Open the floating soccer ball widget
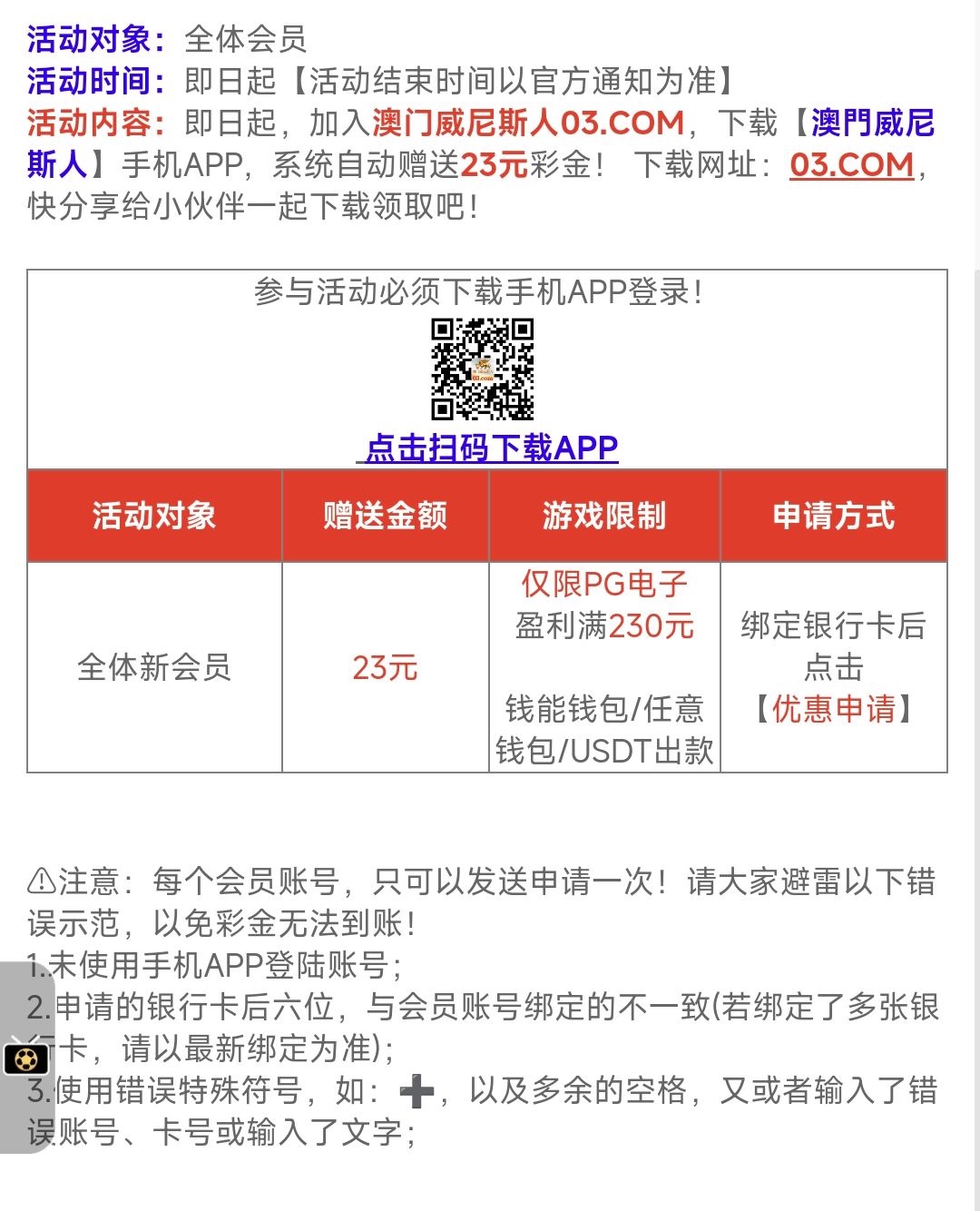Viewport: 980px width, 1211px height. 25,1058
